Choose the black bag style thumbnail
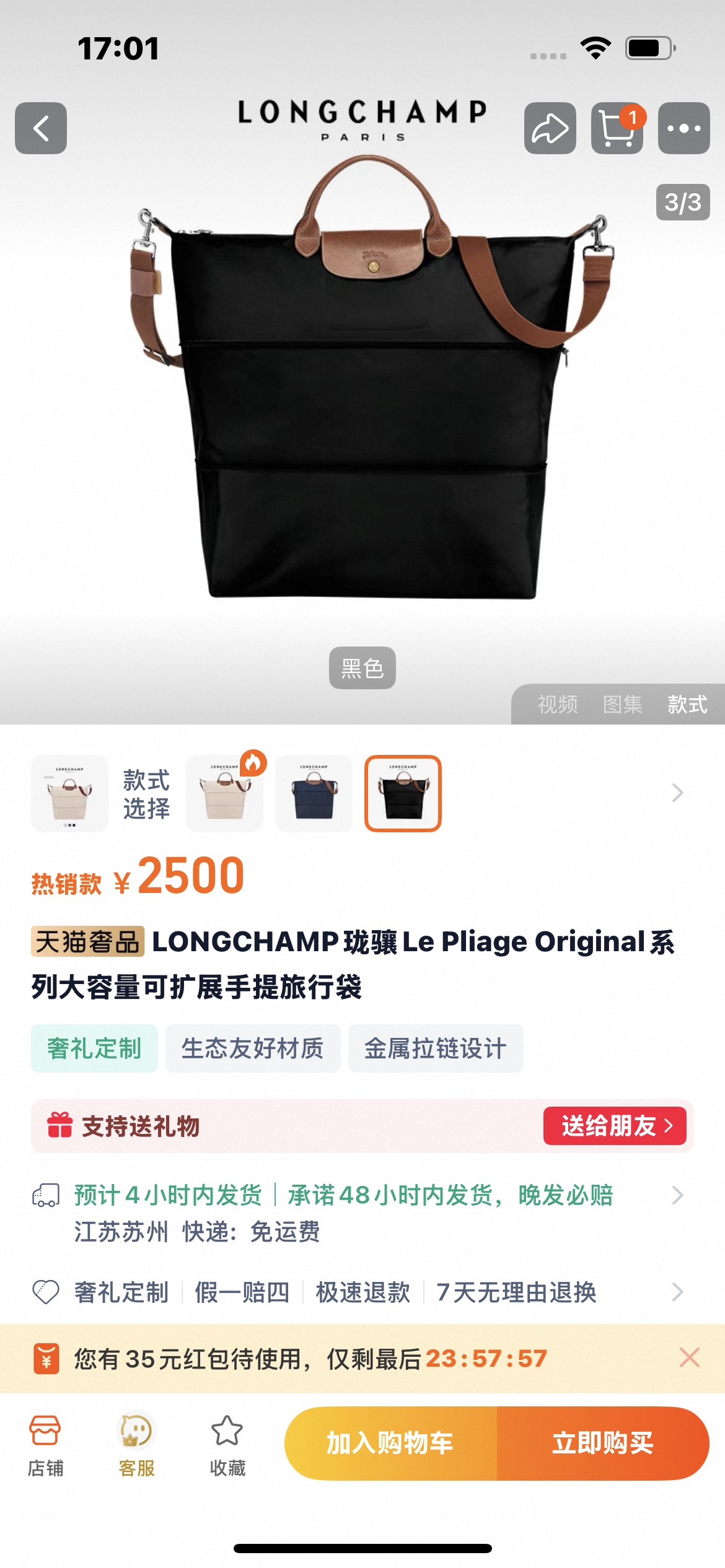The width and height of the screenshot is (725, 1568). (403, 793)
